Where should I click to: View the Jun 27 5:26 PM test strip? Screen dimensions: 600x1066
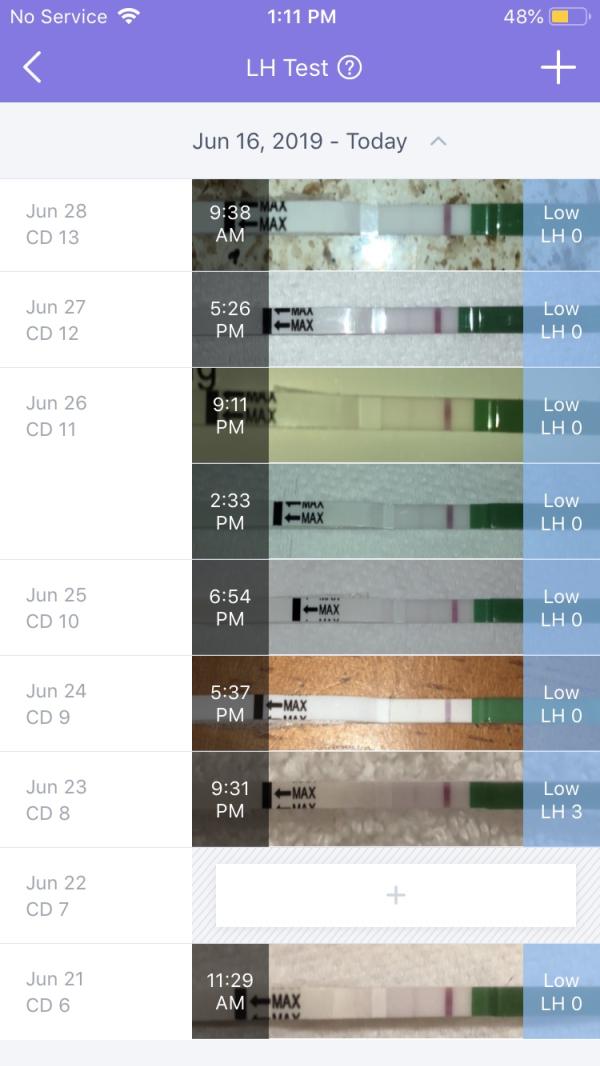(395, 320)
